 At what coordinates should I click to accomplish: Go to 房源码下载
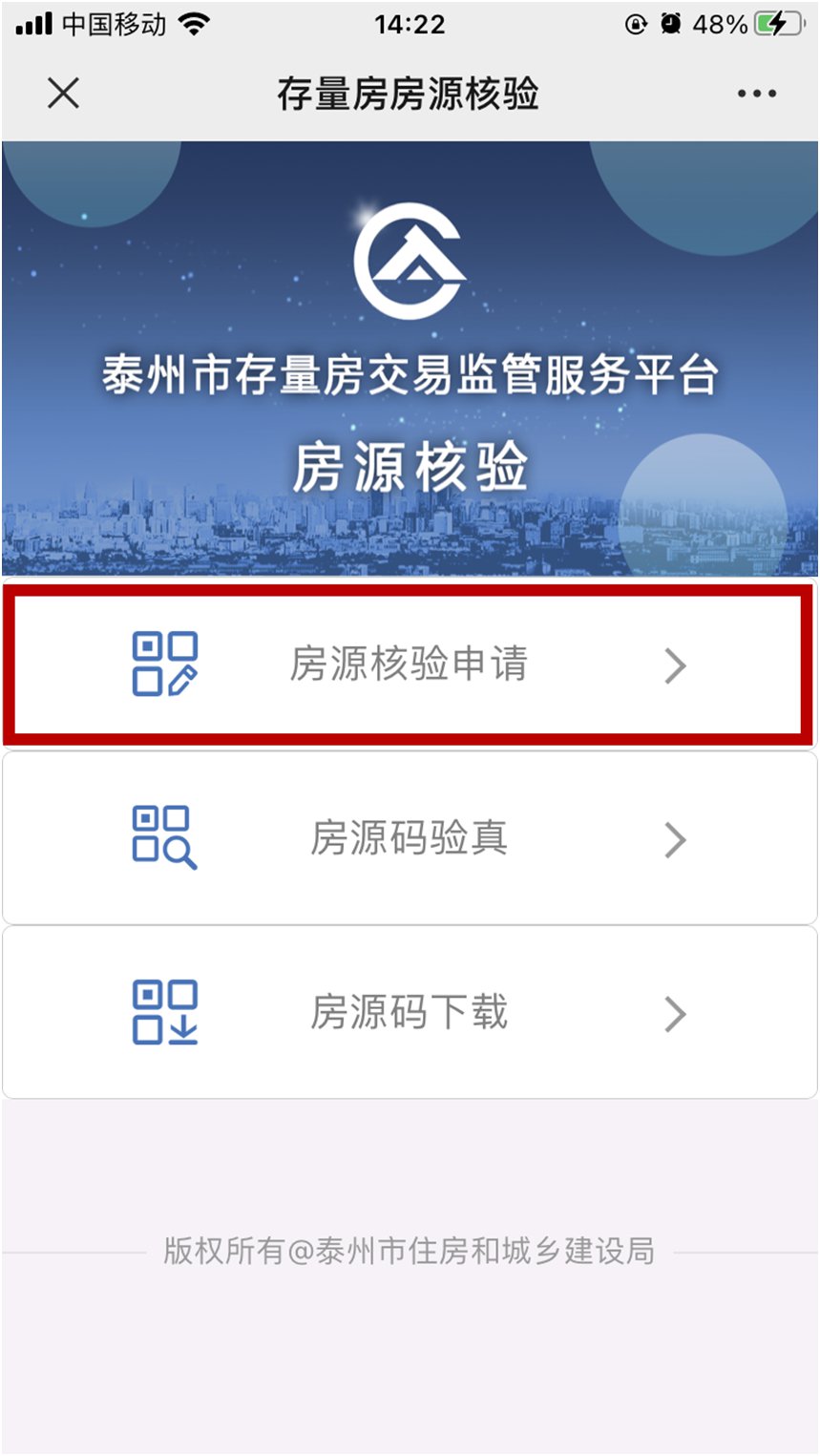[x=409, y=1012]
